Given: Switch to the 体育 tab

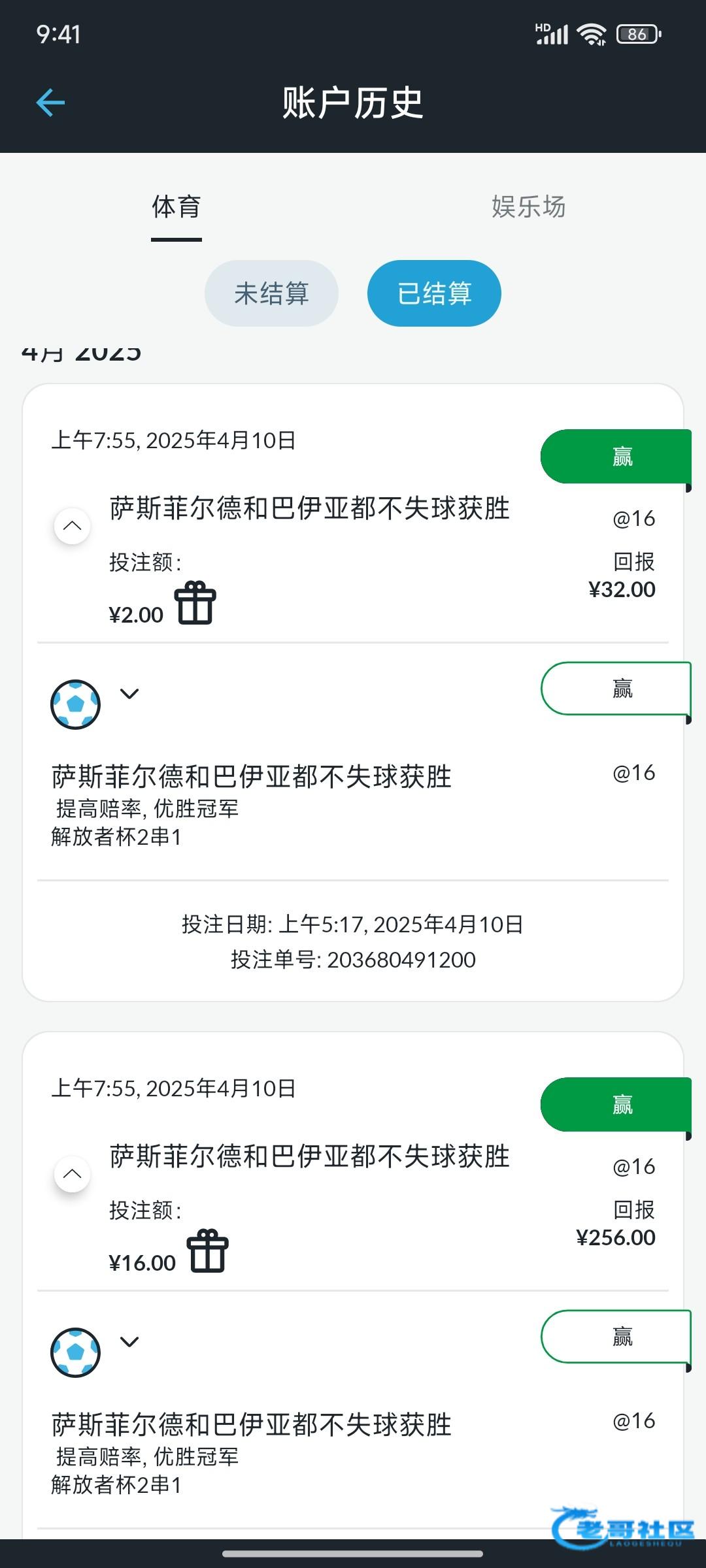Looking at the screenshot, I should tap(176, 207).
